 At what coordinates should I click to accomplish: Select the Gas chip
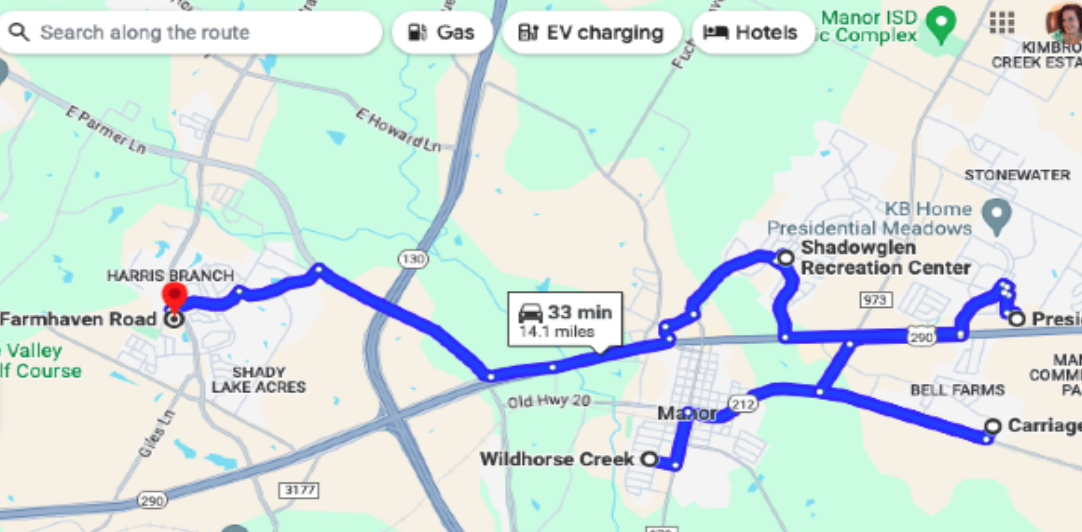tap(441, 33)
